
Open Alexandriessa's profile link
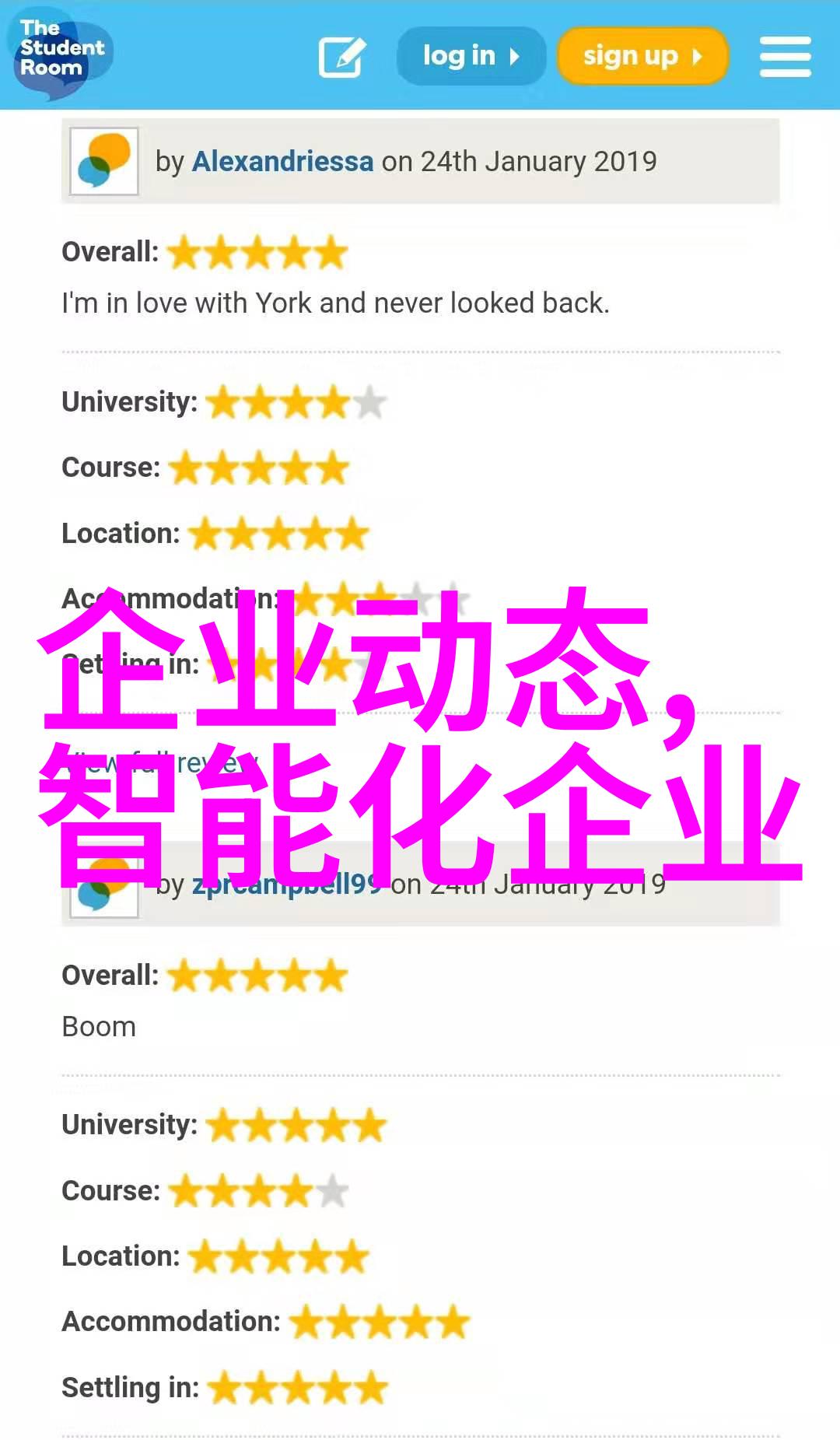[x=282, y=162]
